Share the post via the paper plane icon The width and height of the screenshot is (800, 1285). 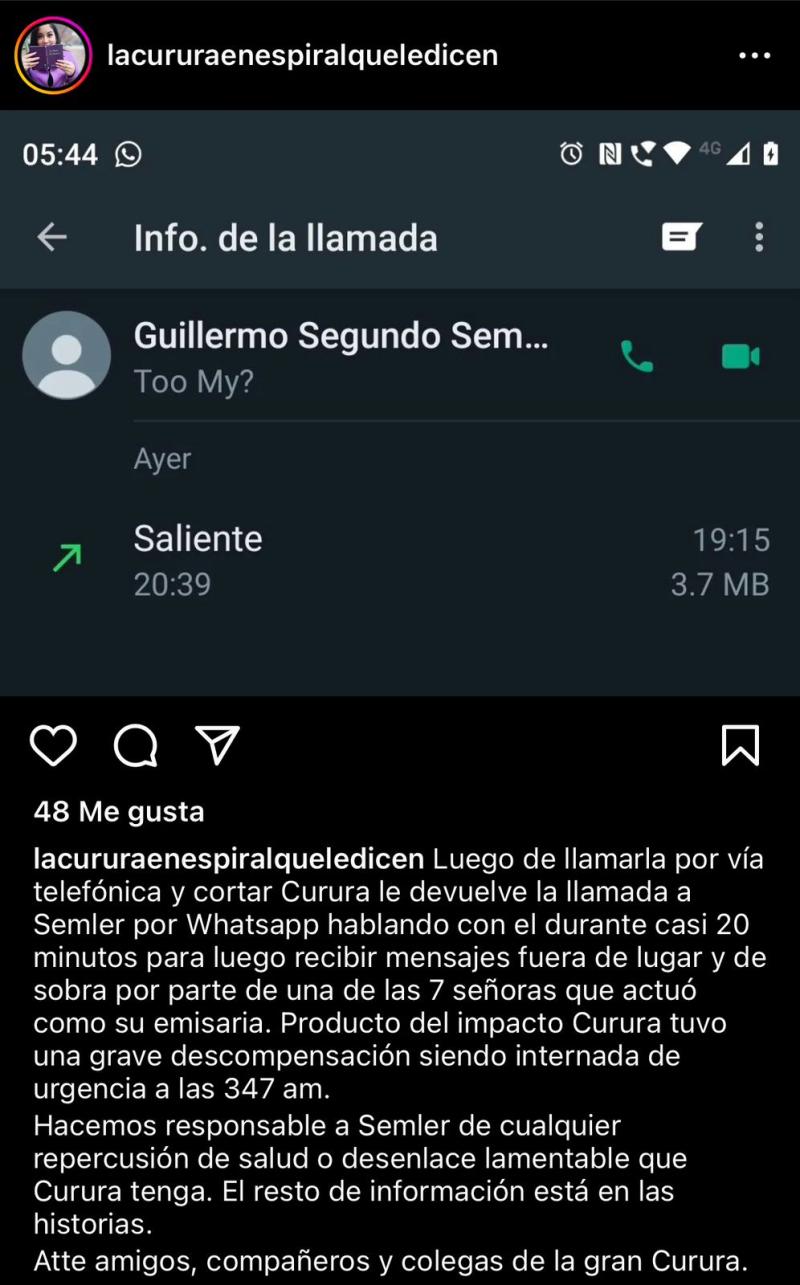point(217,744)
